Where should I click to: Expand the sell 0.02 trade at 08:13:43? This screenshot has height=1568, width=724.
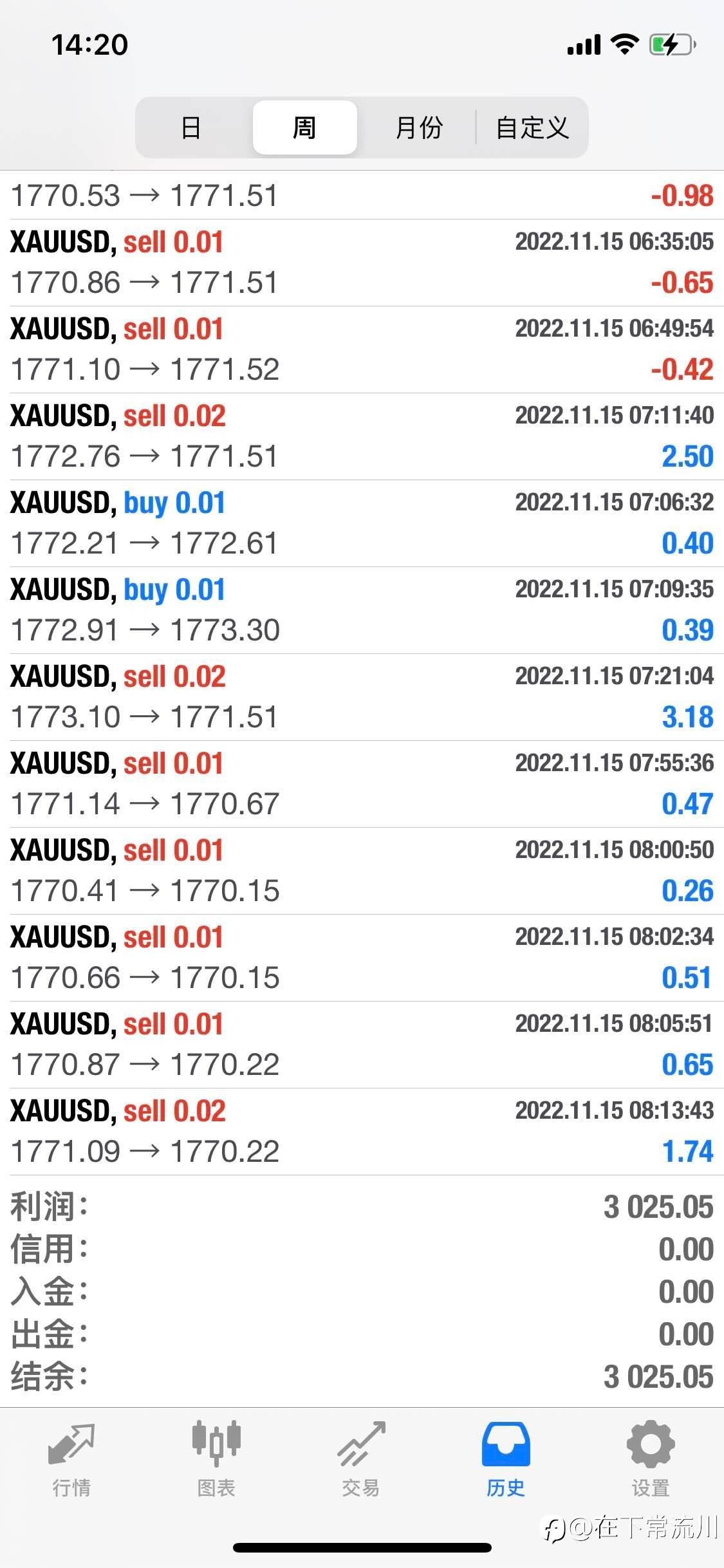coord(362,1132)
